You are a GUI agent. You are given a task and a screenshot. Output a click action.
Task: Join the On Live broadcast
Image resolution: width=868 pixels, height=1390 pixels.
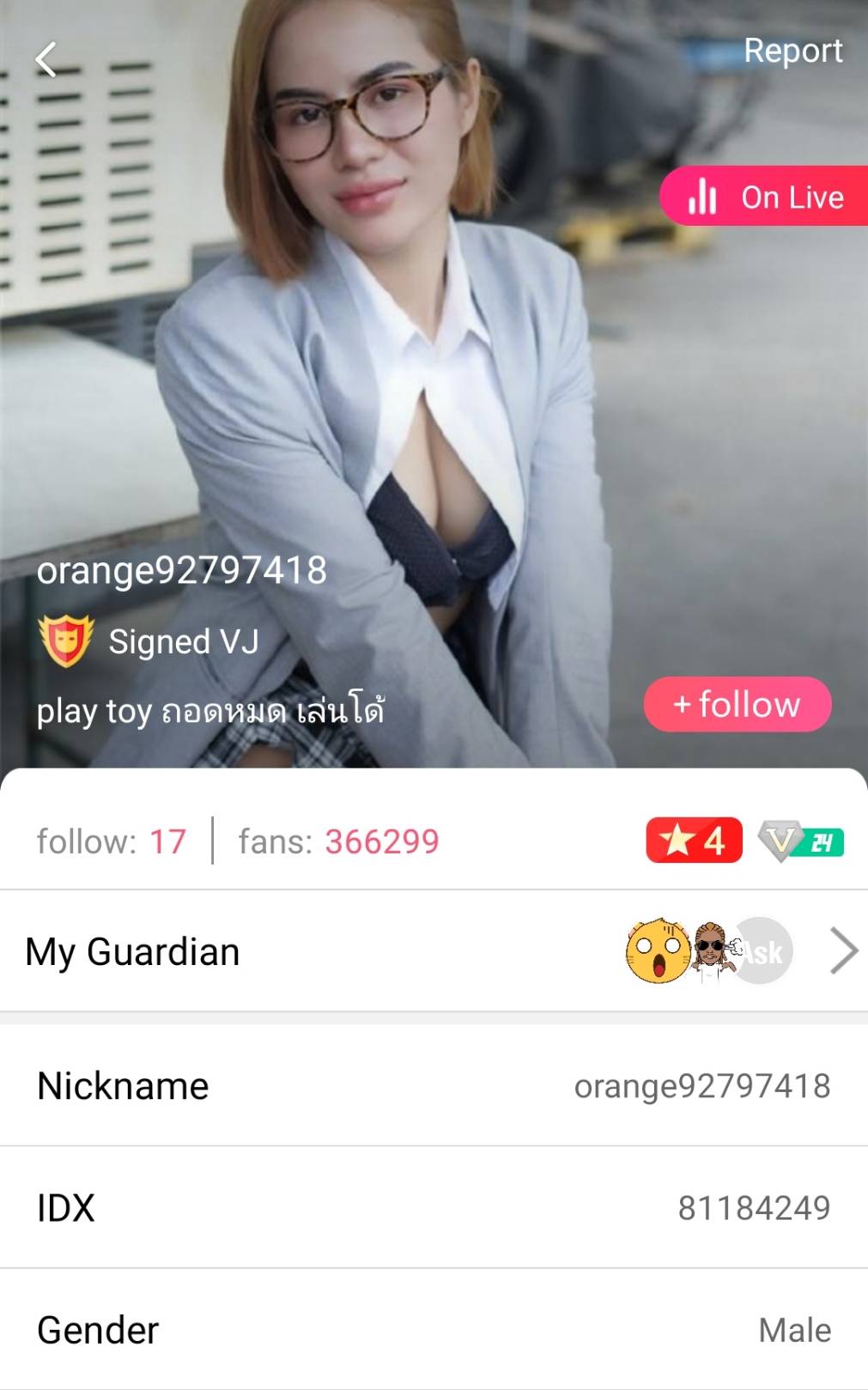(765, 197)
